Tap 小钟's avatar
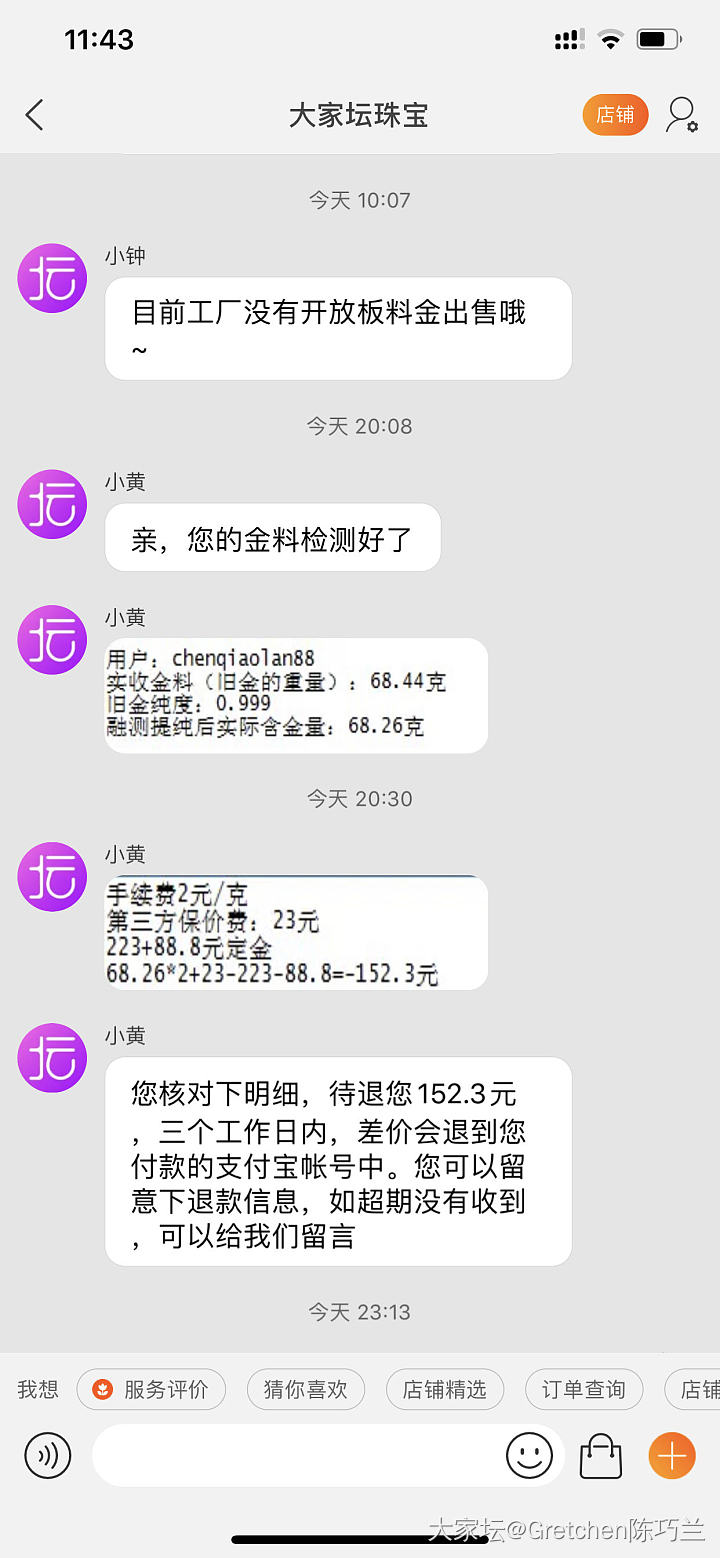Screen dimensions: 720x1558 (x=53, y=278)
